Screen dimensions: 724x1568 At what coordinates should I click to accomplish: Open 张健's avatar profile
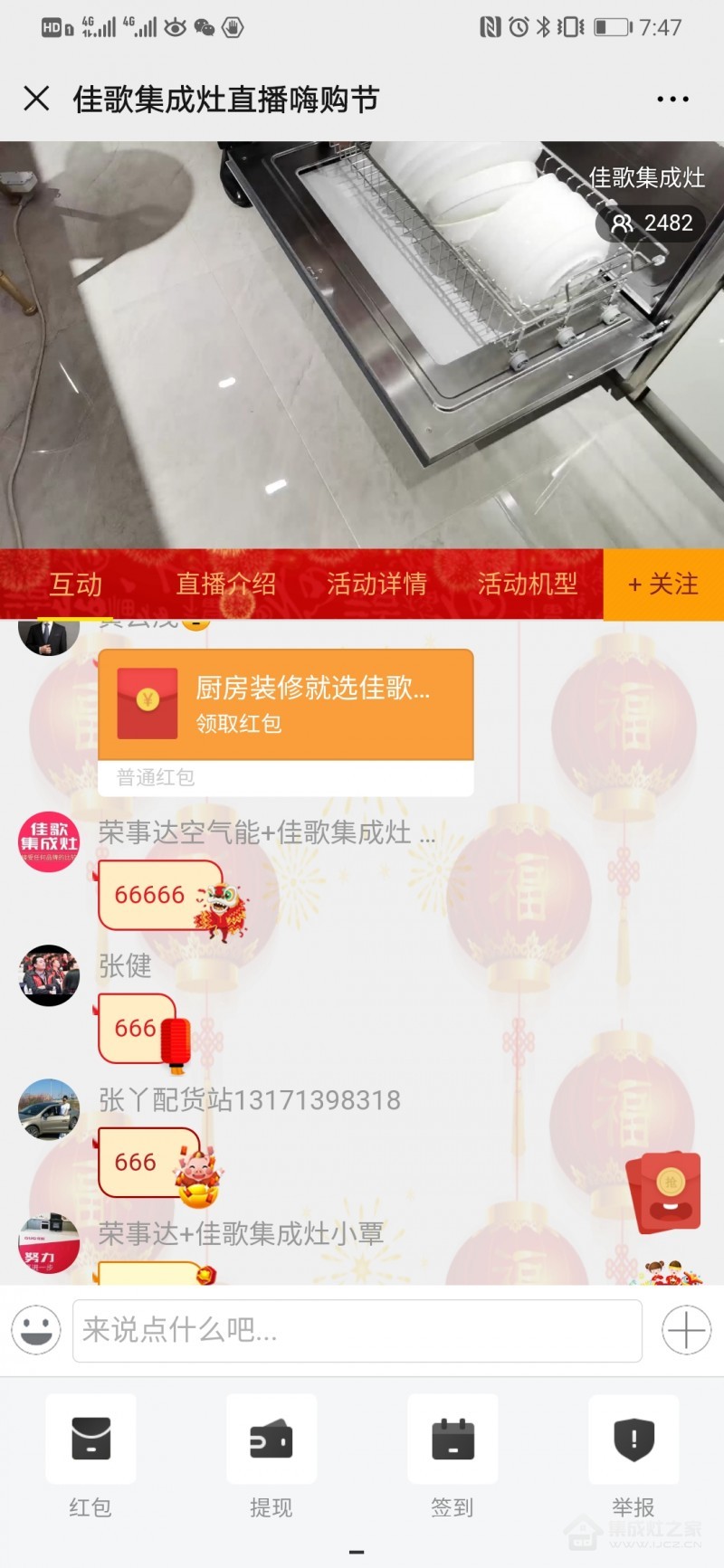(50, 975)
